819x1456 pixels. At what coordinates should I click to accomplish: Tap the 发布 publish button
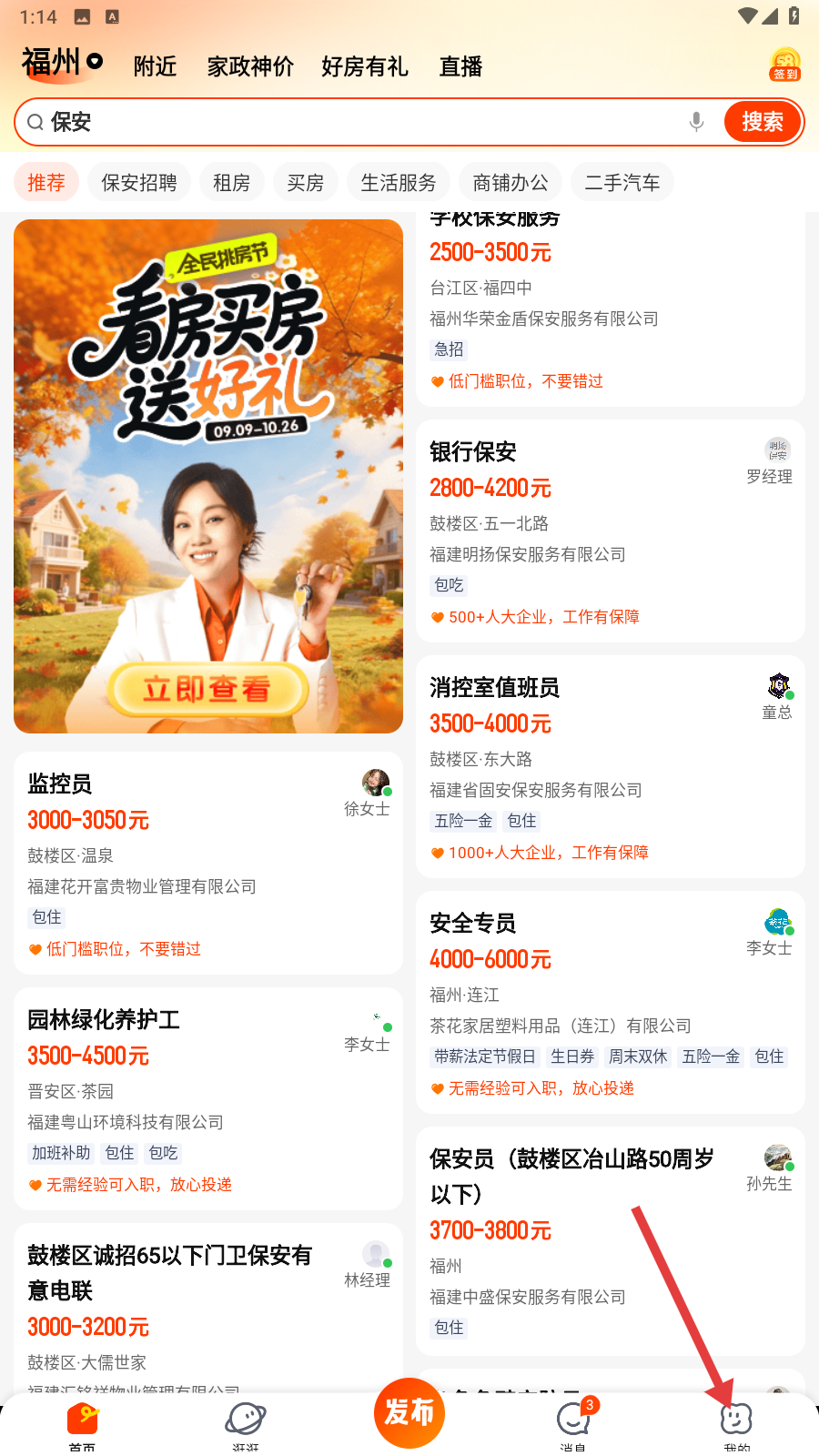[409, 1413]
